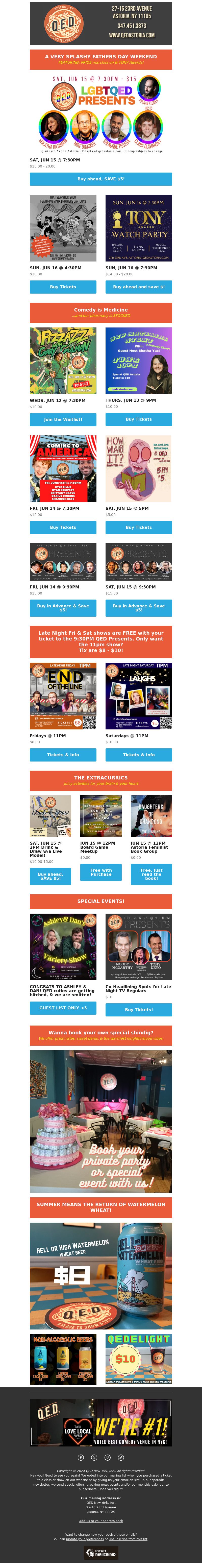Tap Free with Purchase for Board Game Meetup
Image resolution: width=202 pixels, height=1568 pixels.
tap(101, 872)
